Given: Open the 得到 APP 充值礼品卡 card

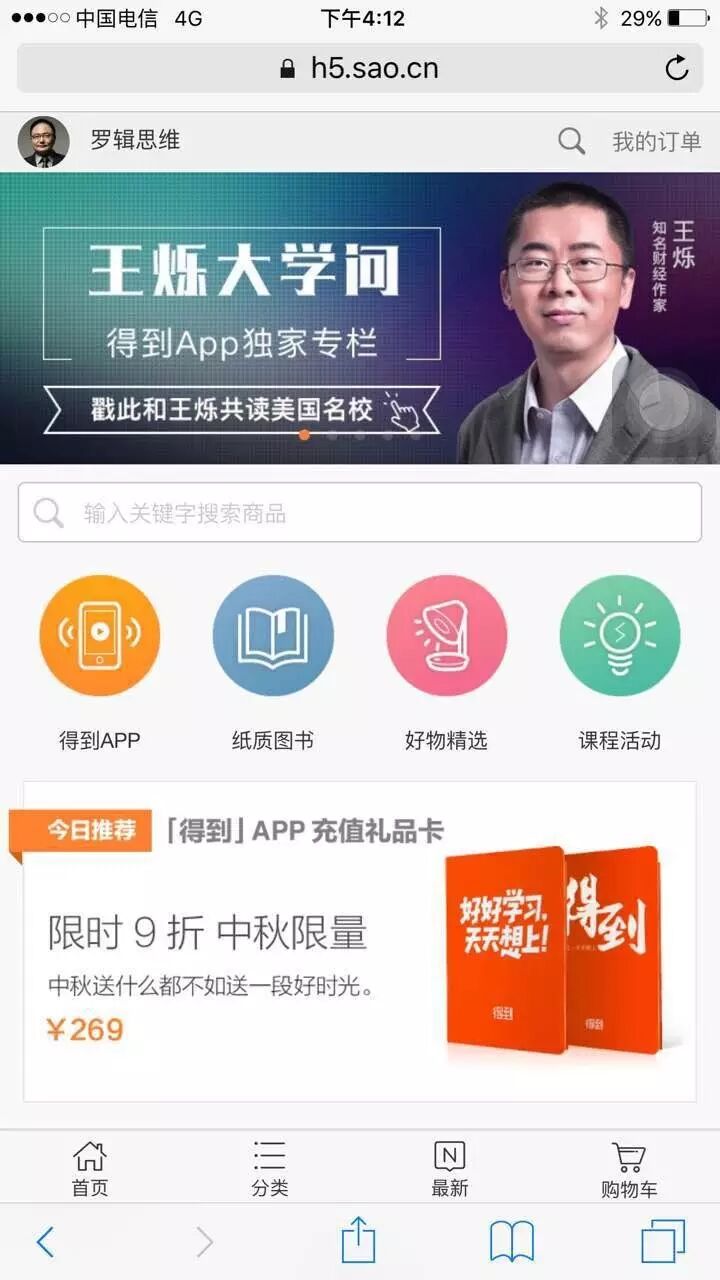Looking at the screenshot, I should (360, 940).
